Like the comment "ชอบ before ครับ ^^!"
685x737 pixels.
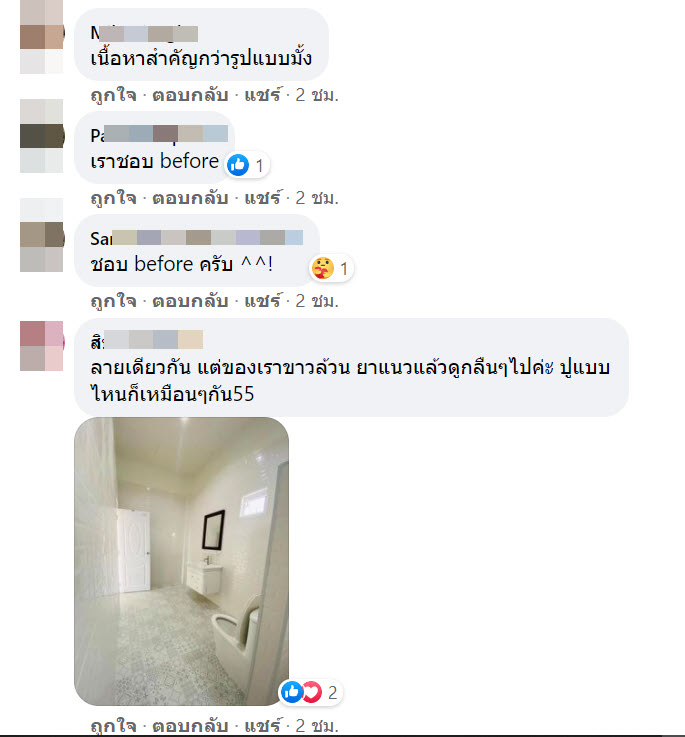point(113,300)
